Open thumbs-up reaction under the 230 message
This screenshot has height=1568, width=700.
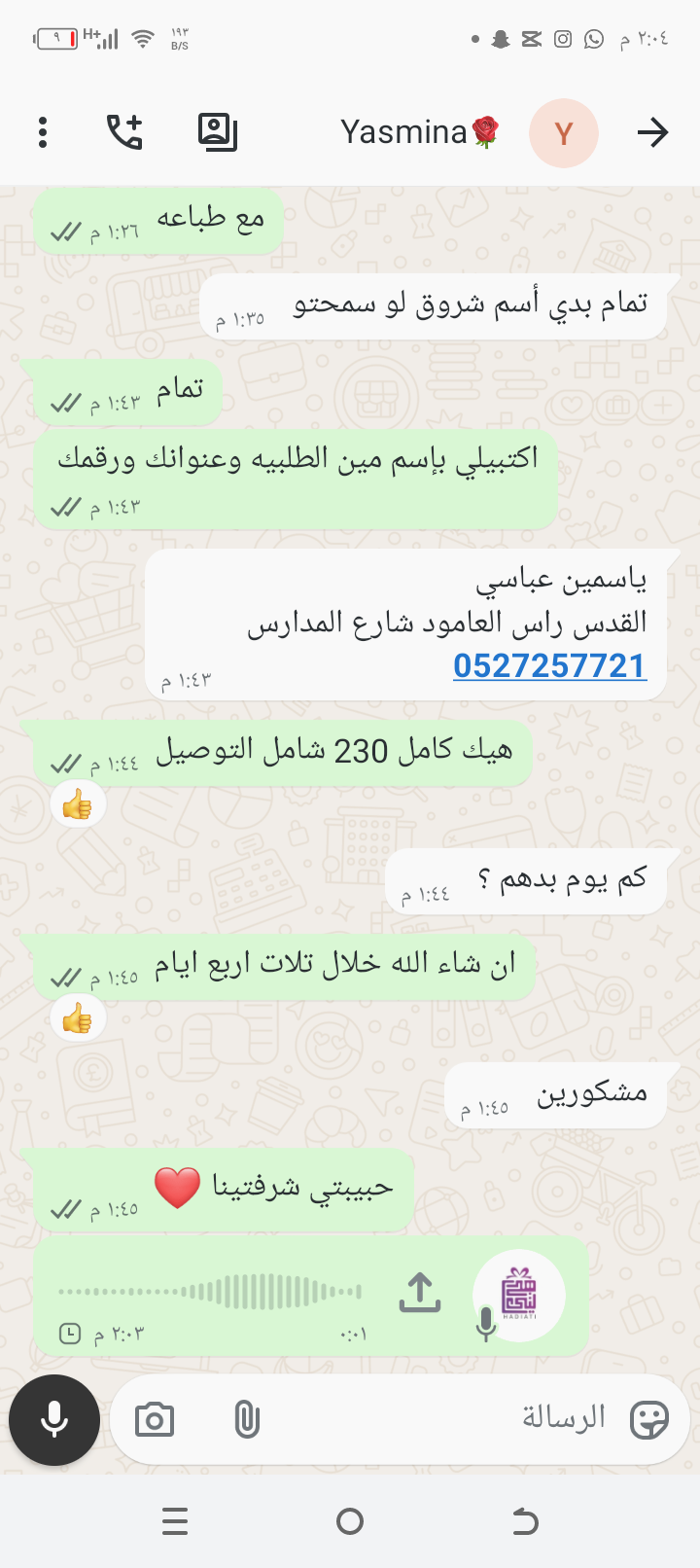(x=78, y=805)
